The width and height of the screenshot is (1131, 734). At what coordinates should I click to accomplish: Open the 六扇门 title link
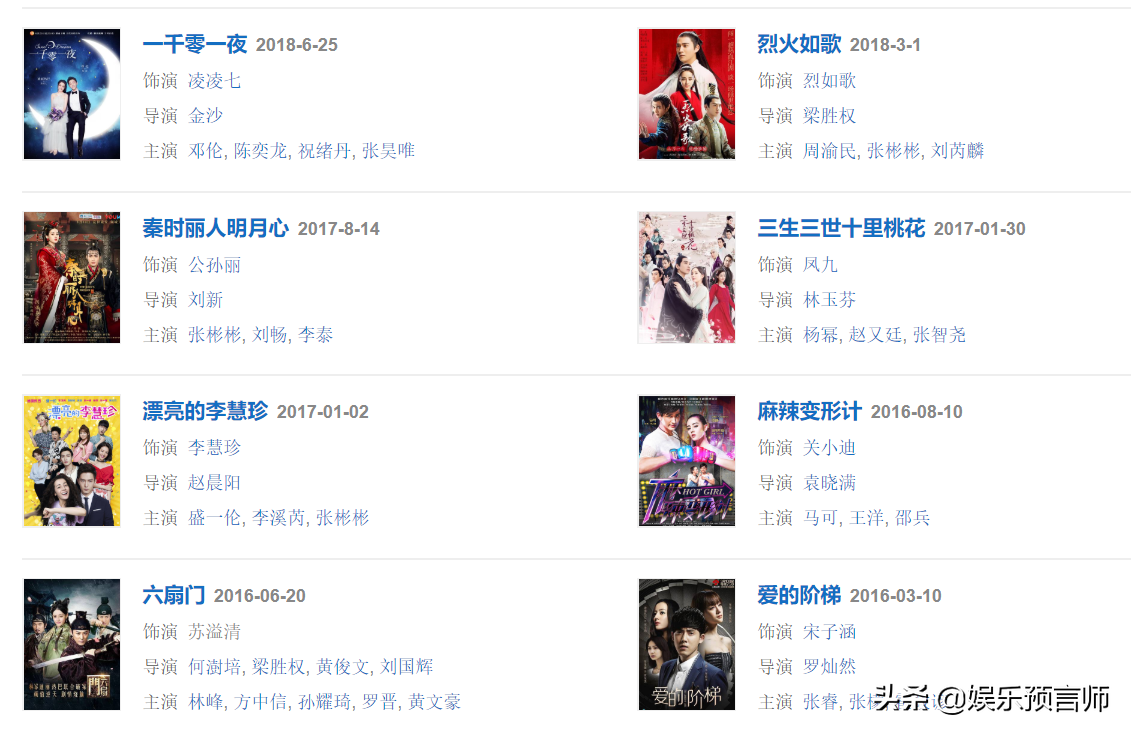click(x=173, y=595)
